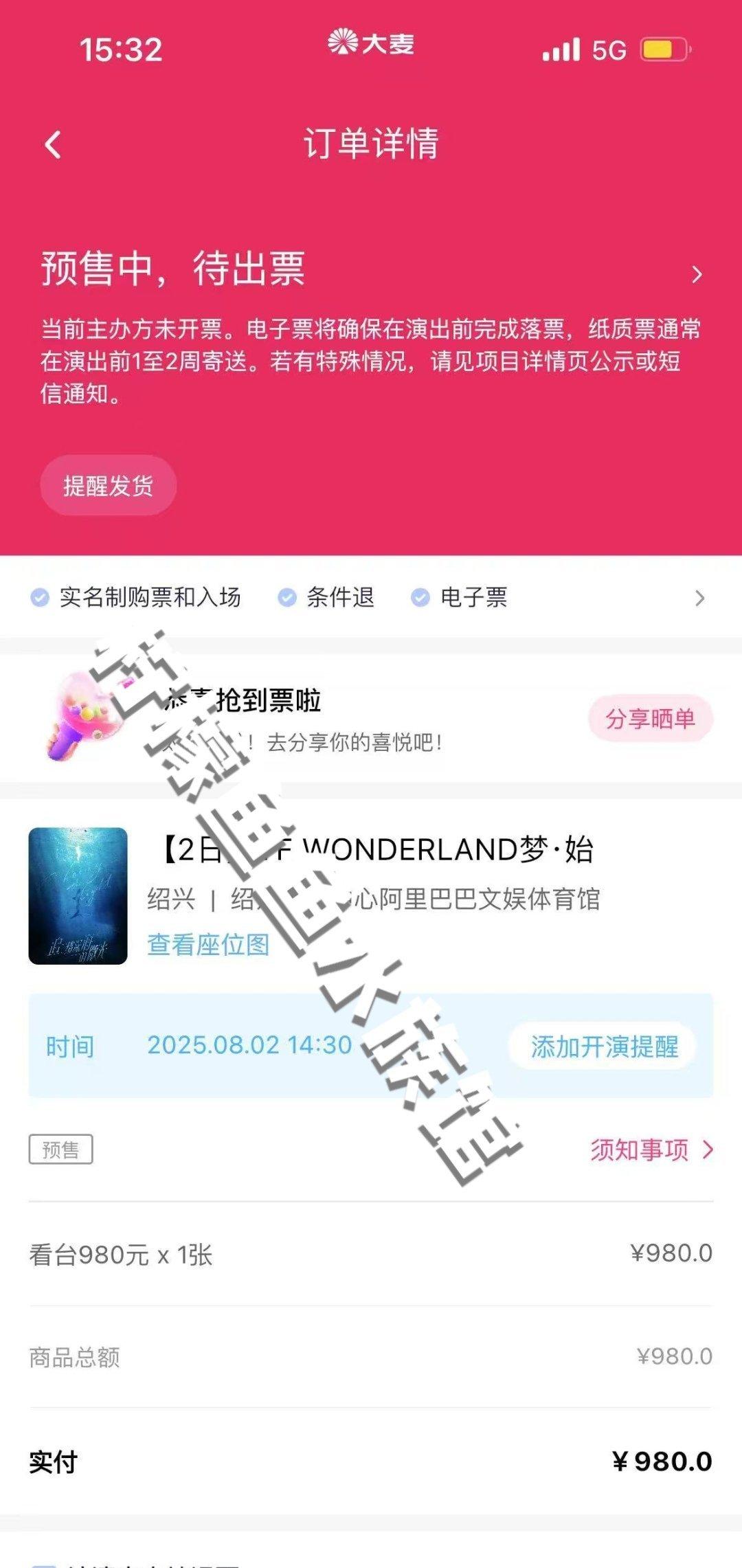Tap the 提醒发货 button
Screen dimensions: 742x1568
[108, 486]
